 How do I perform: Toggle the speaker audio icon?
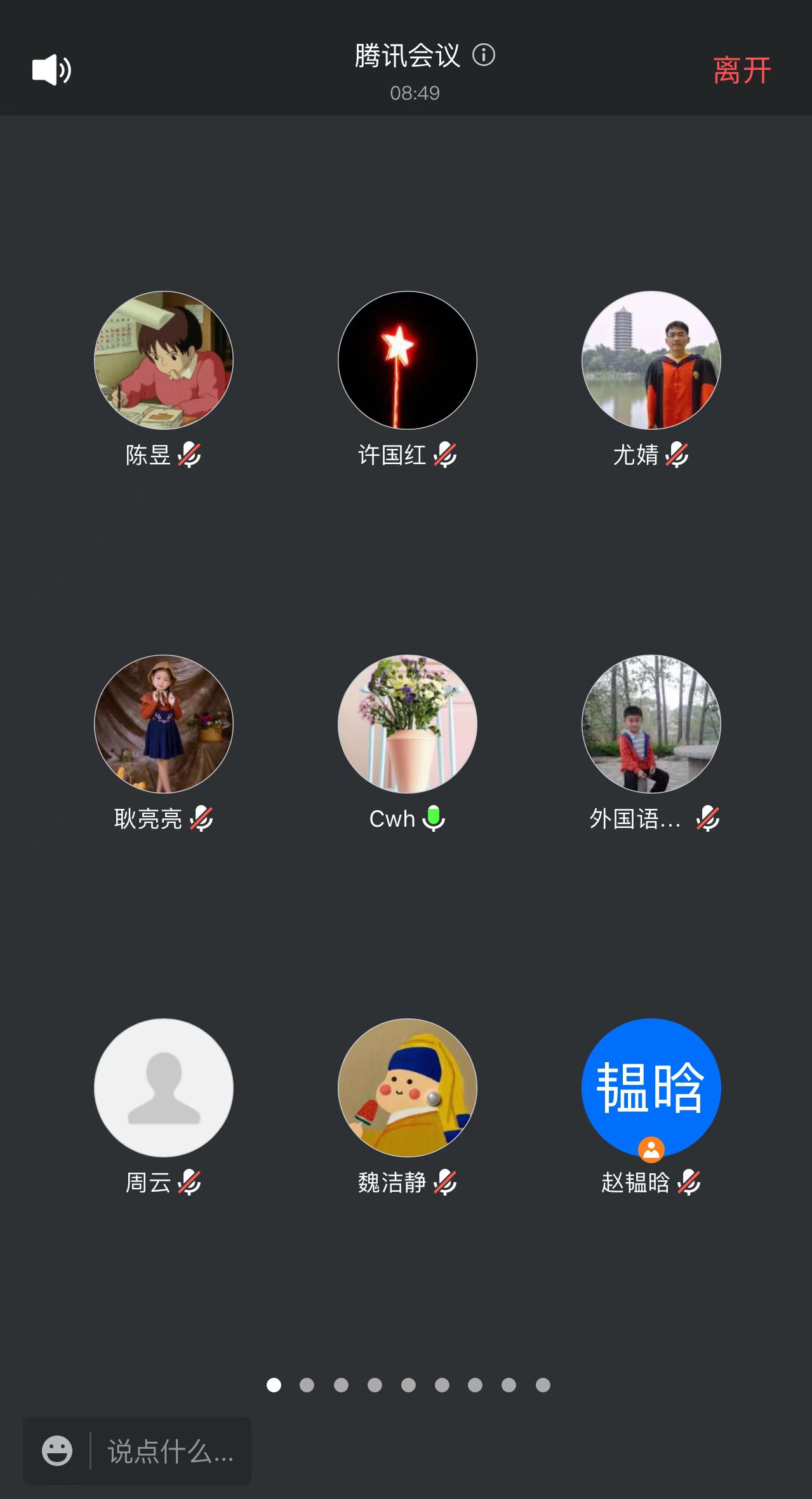pos(51,69)
